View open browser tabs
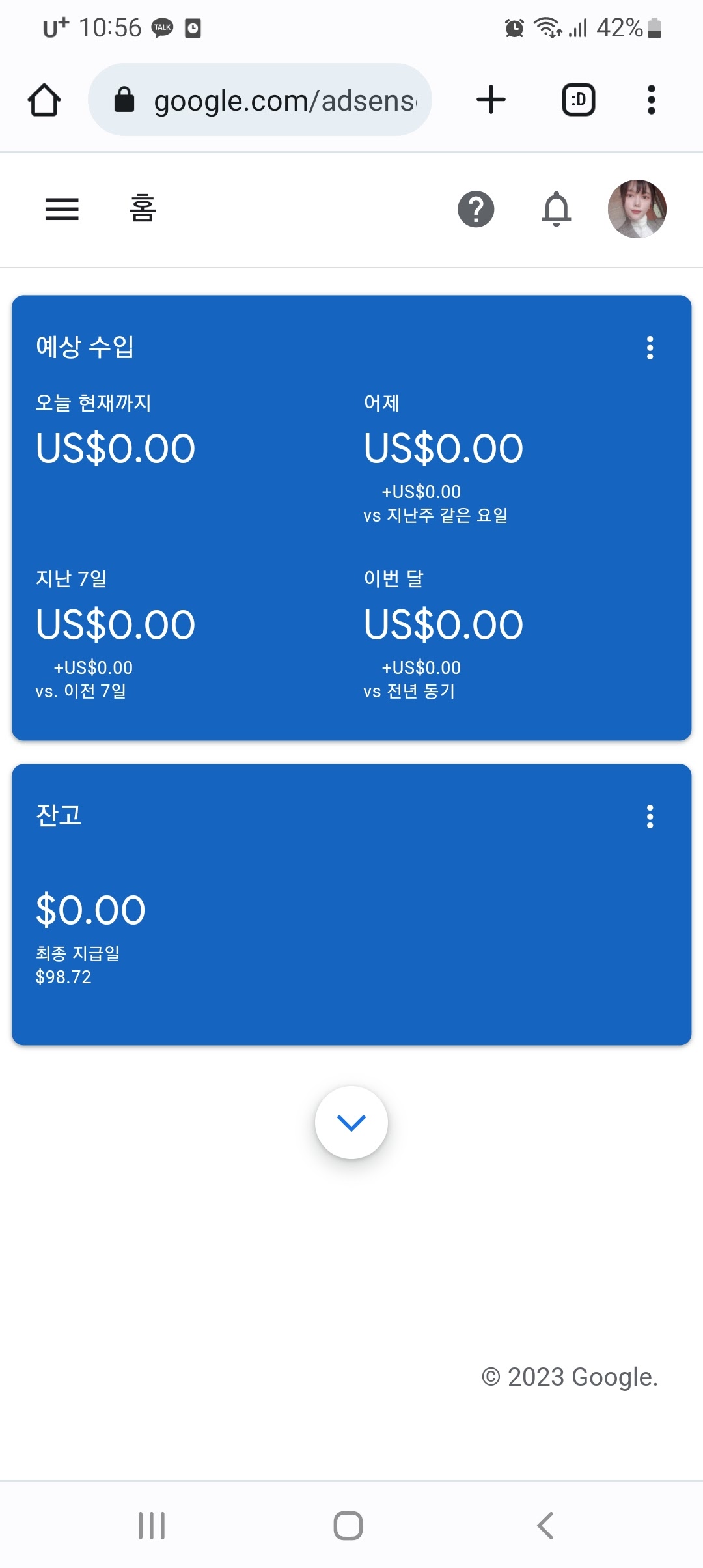 (x=579, y=100)
